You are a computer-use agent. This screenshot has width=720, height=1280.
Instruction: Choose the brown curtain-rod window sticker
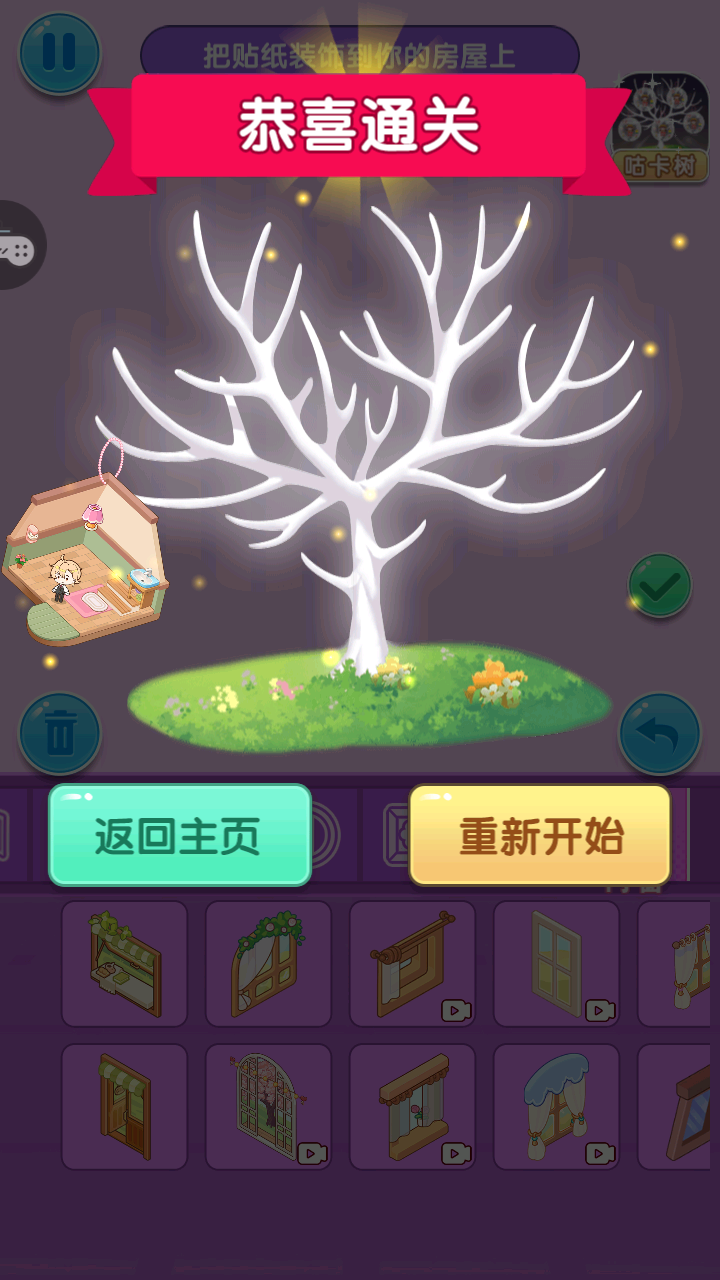tap(412, 963)
